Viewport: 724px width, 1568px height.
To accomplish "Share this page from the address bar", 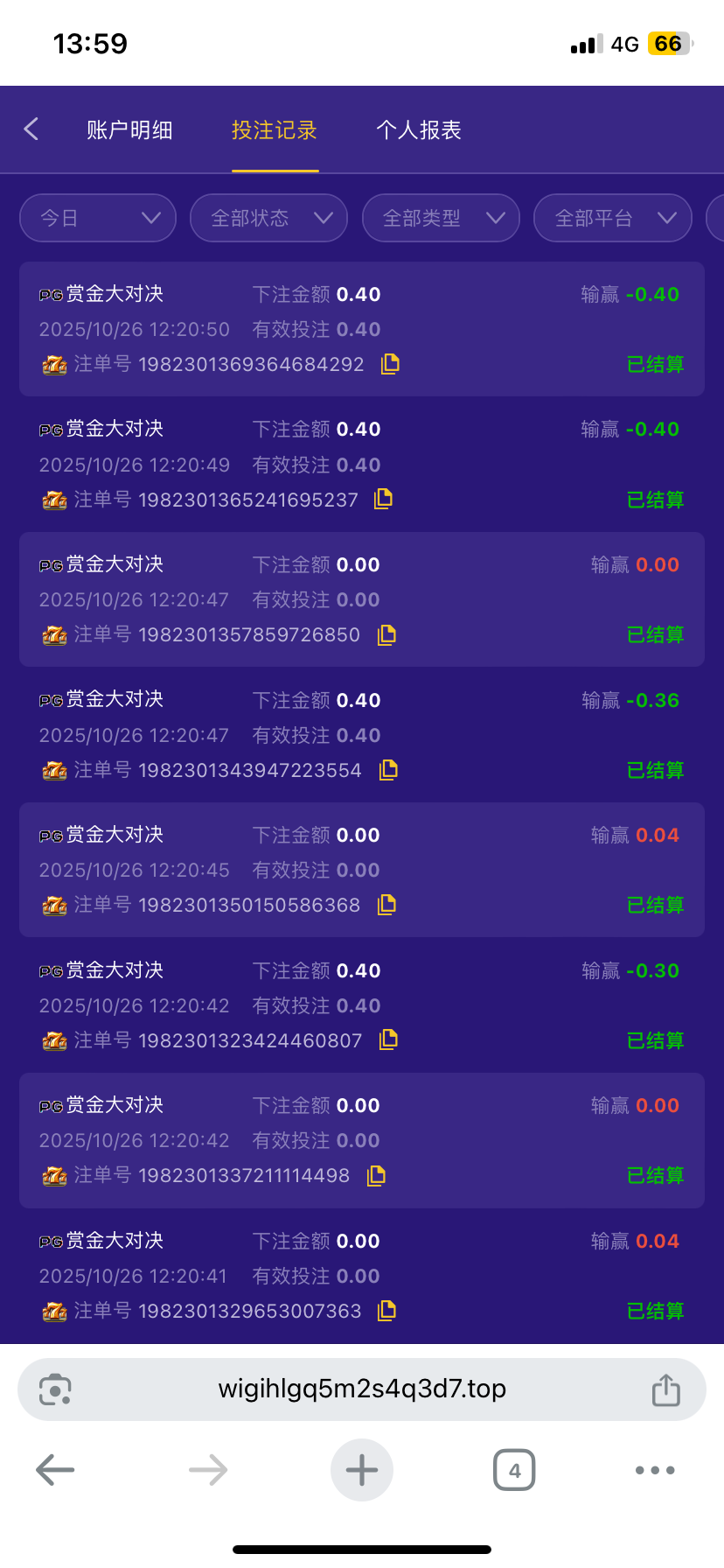I will tap(665, 1389).
